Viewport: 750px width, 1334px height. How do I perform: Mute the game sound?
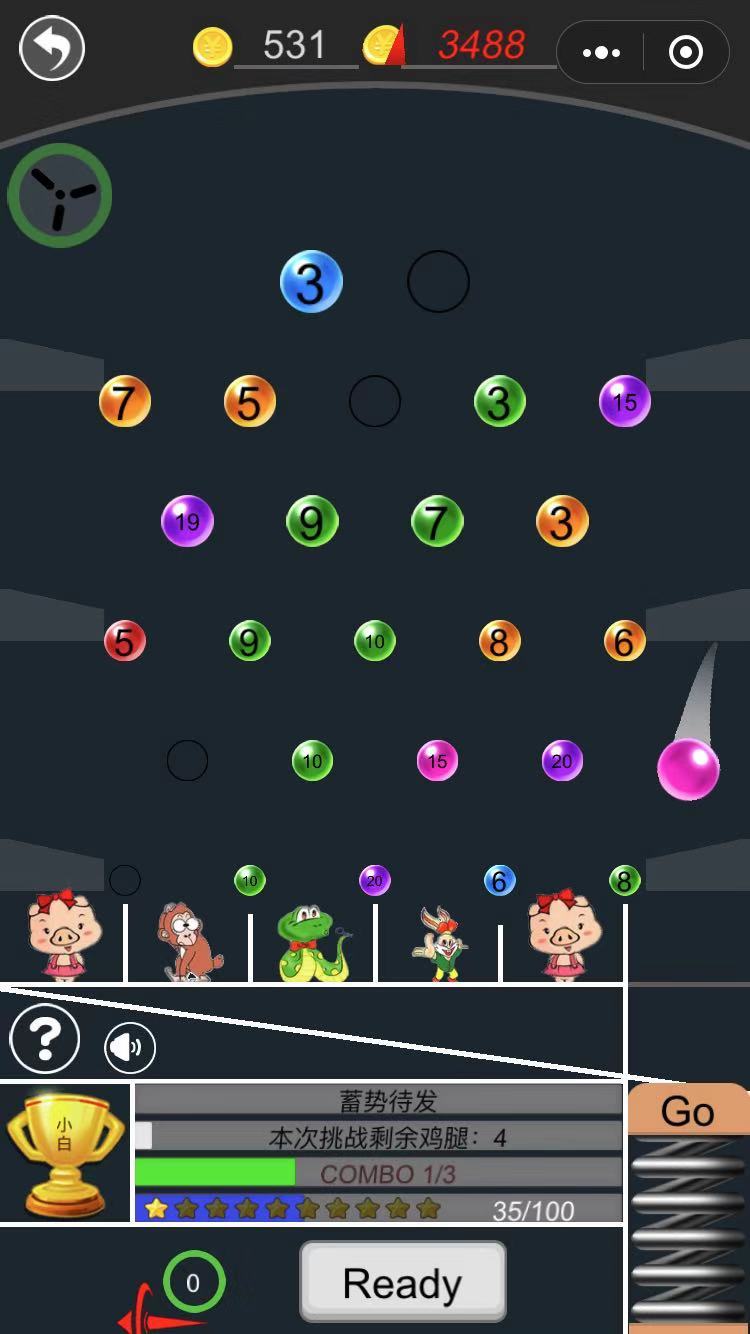(x=130, y=1048)
